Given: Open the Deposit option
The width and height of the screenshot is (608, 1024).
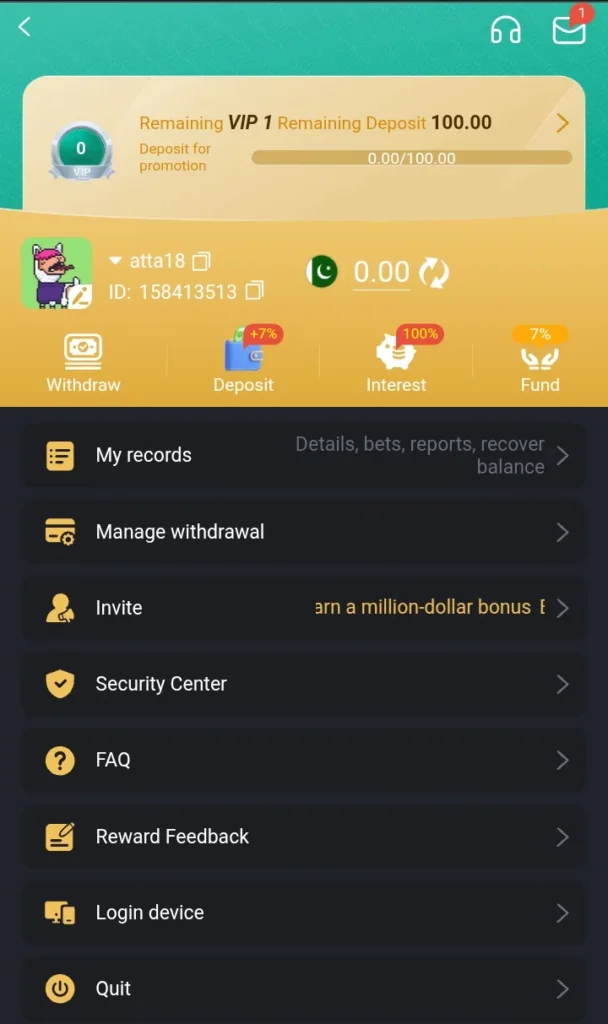Looking at the screenshot, I should 243,364.
